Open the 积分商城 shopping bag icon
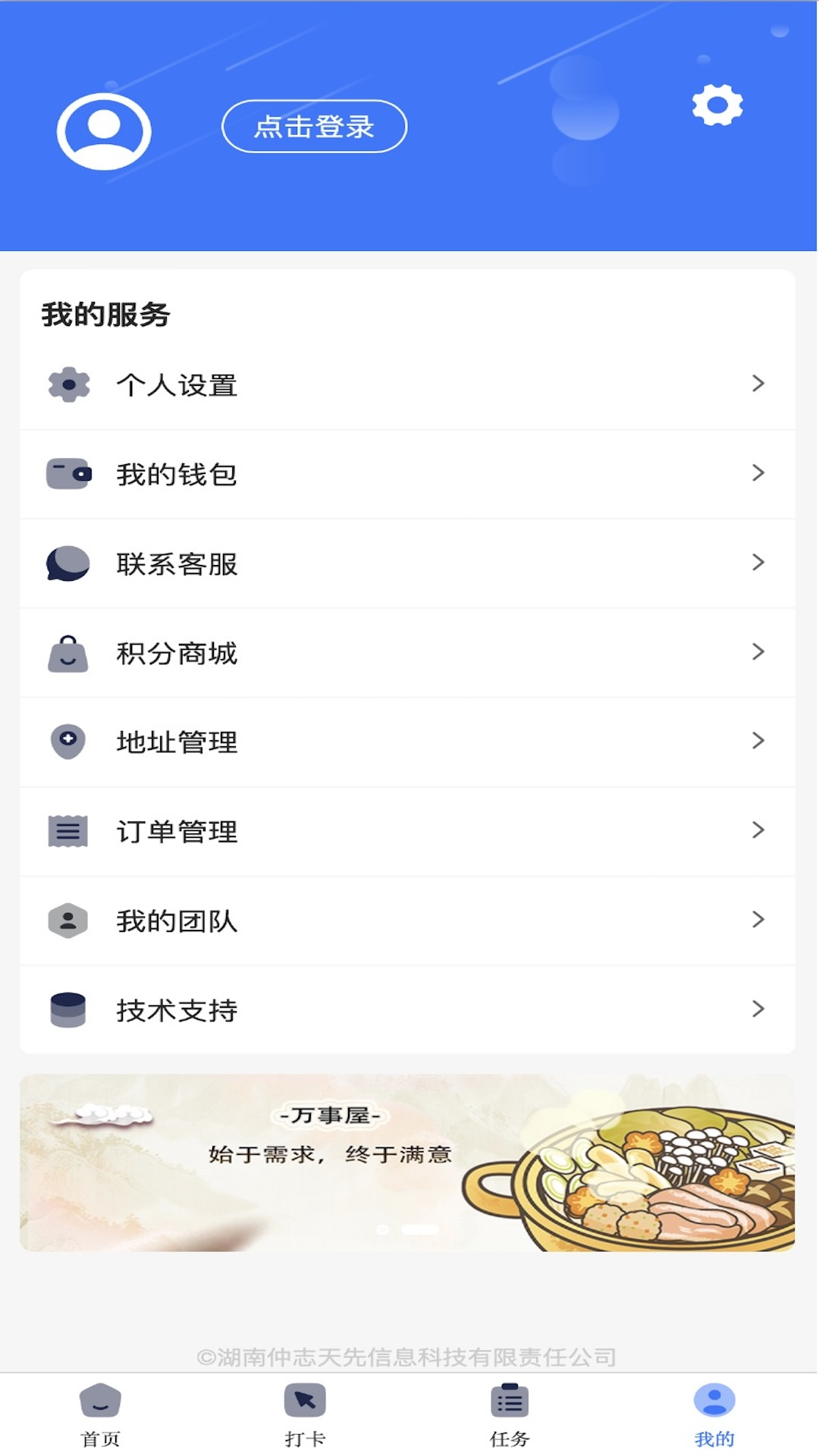This screenshot has height=1456, width=819. coord(68,653)
